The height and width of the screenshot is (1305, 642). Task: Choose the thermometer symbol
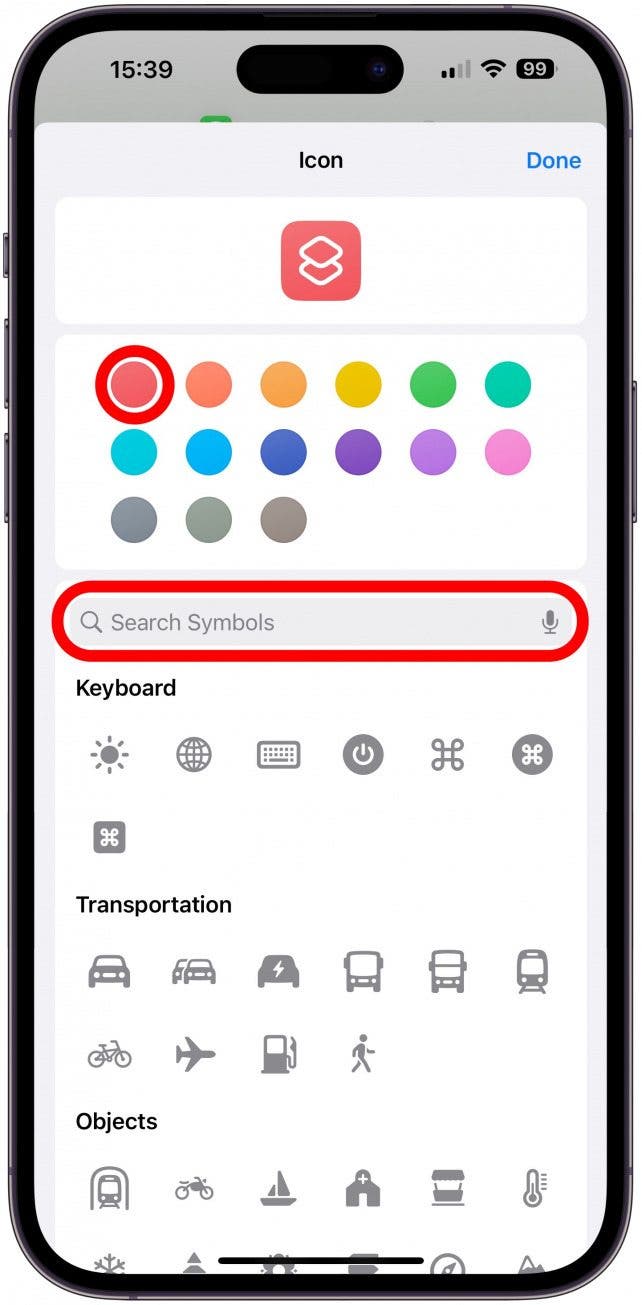pyautogui.click(x=532, y=1188)
